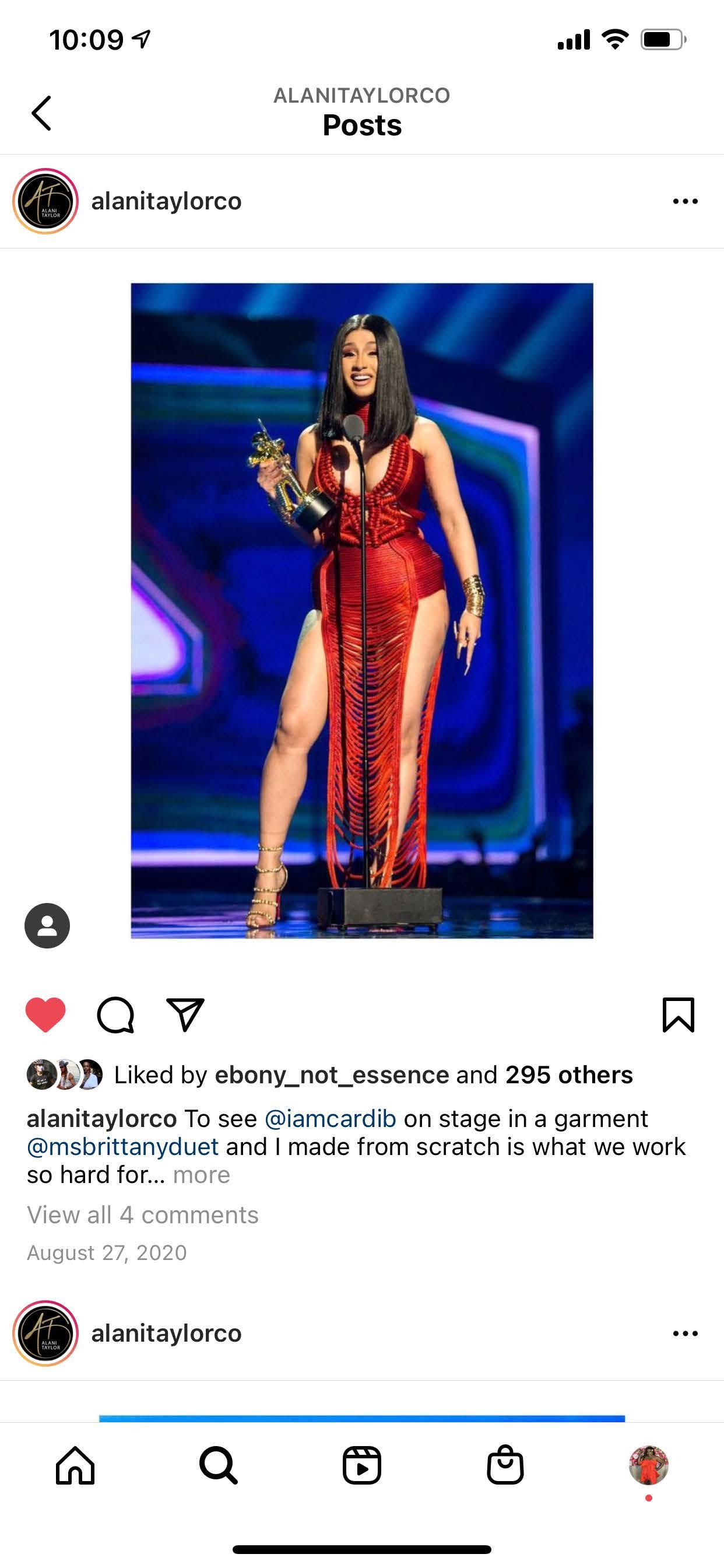Share the post via paper plane icon

click(x=185, y=1014)
